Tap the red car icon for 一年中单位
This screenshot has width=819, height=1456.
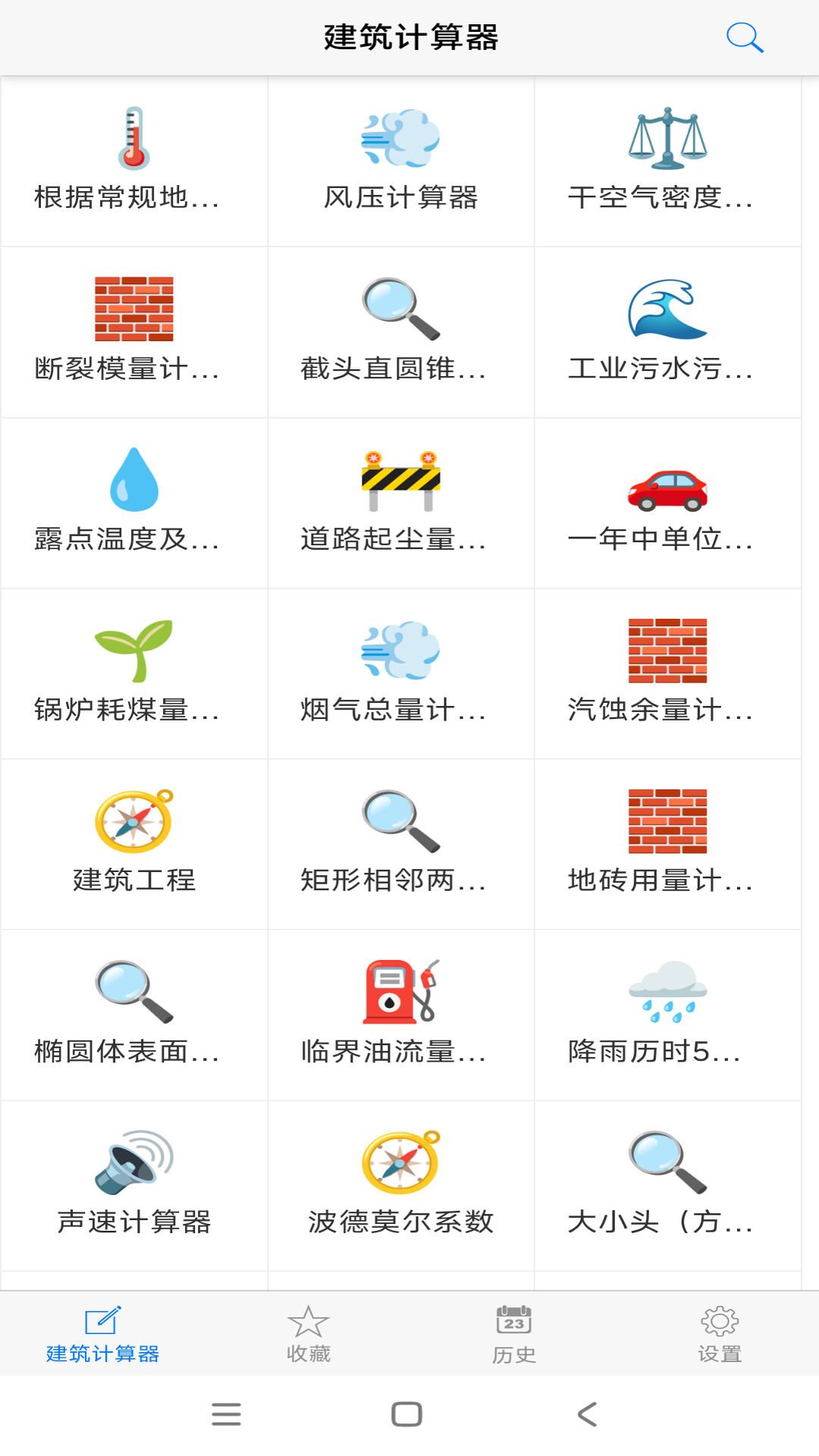click(669, 489)
